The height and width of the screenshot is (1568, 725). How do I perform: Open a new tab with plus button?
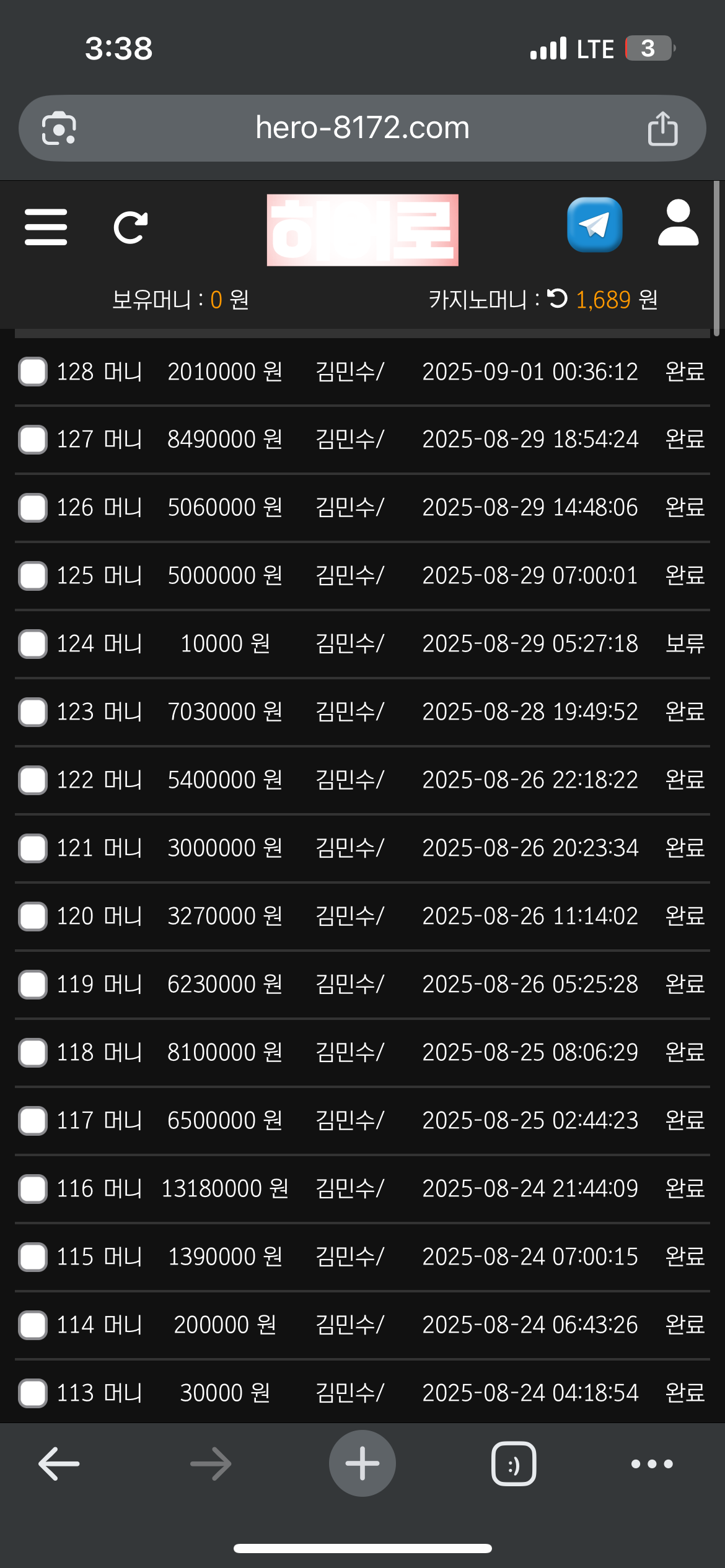(x=362, y=1463)
